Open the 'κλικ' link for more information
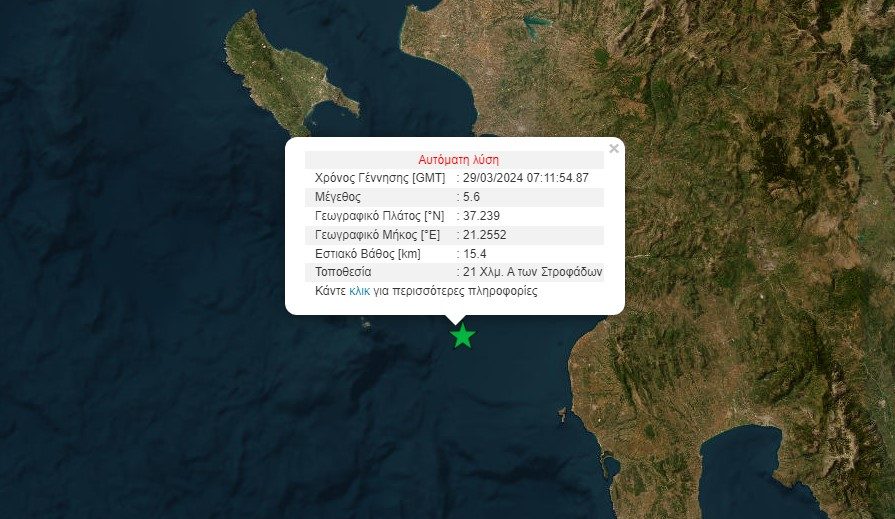Screen dimensions: 895x519 [x=359, y=291]
